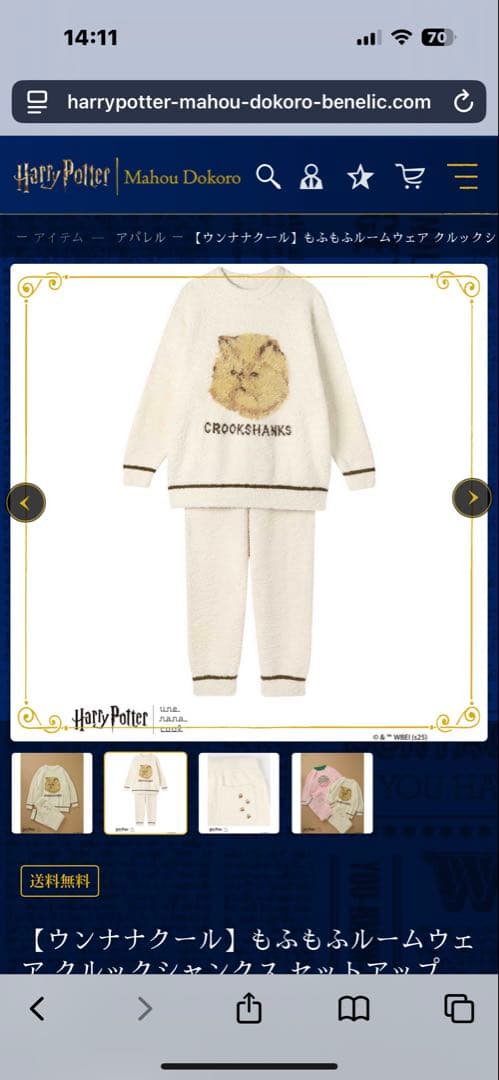
Task: Show next product image arrow
Action: click(472, 498)
